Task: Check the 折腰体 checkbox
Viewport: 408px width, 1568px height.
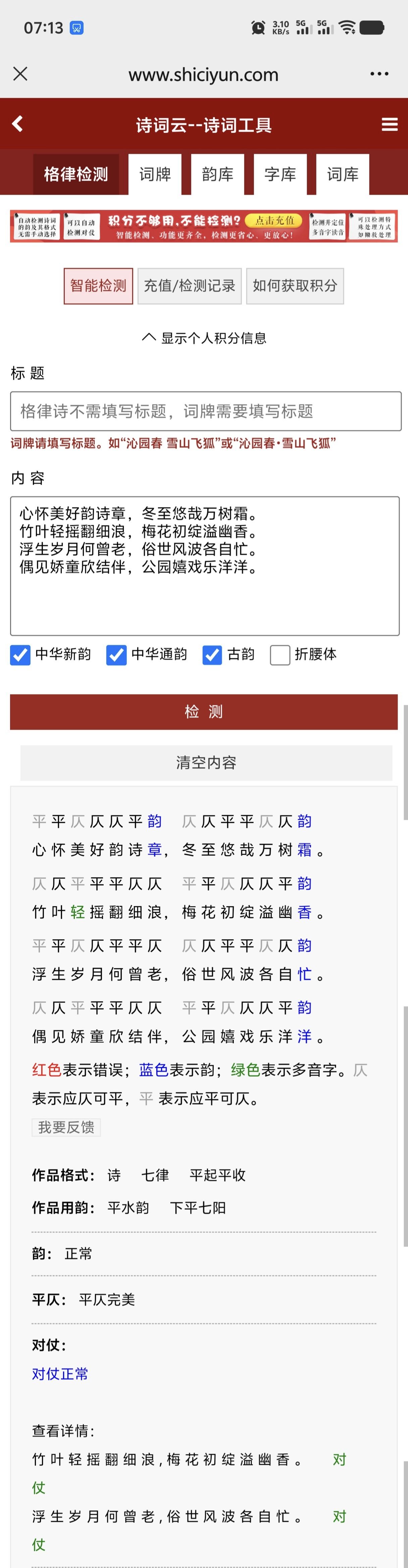Action: [279, 655]
